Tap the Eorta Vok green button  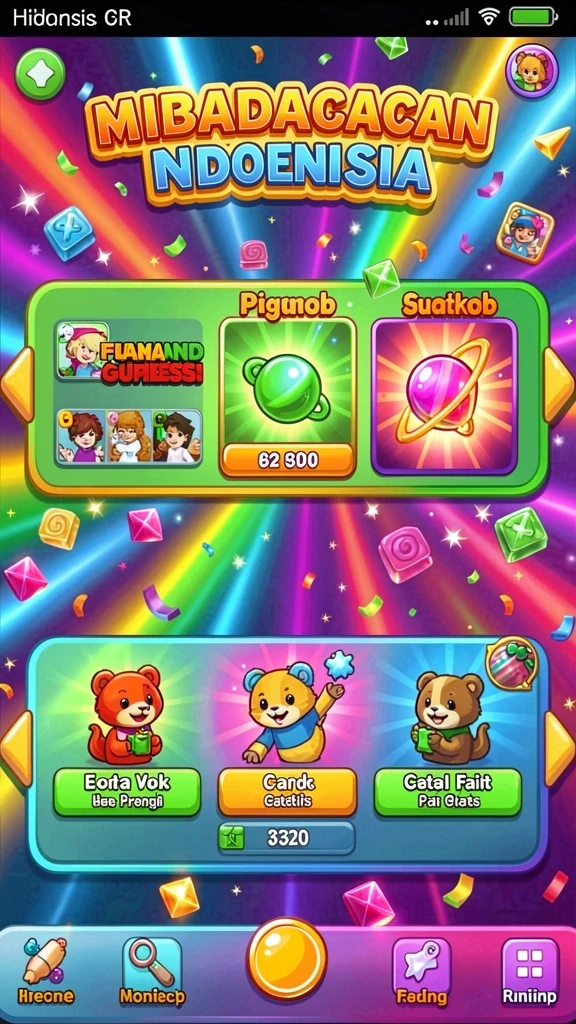coord(127,792)
